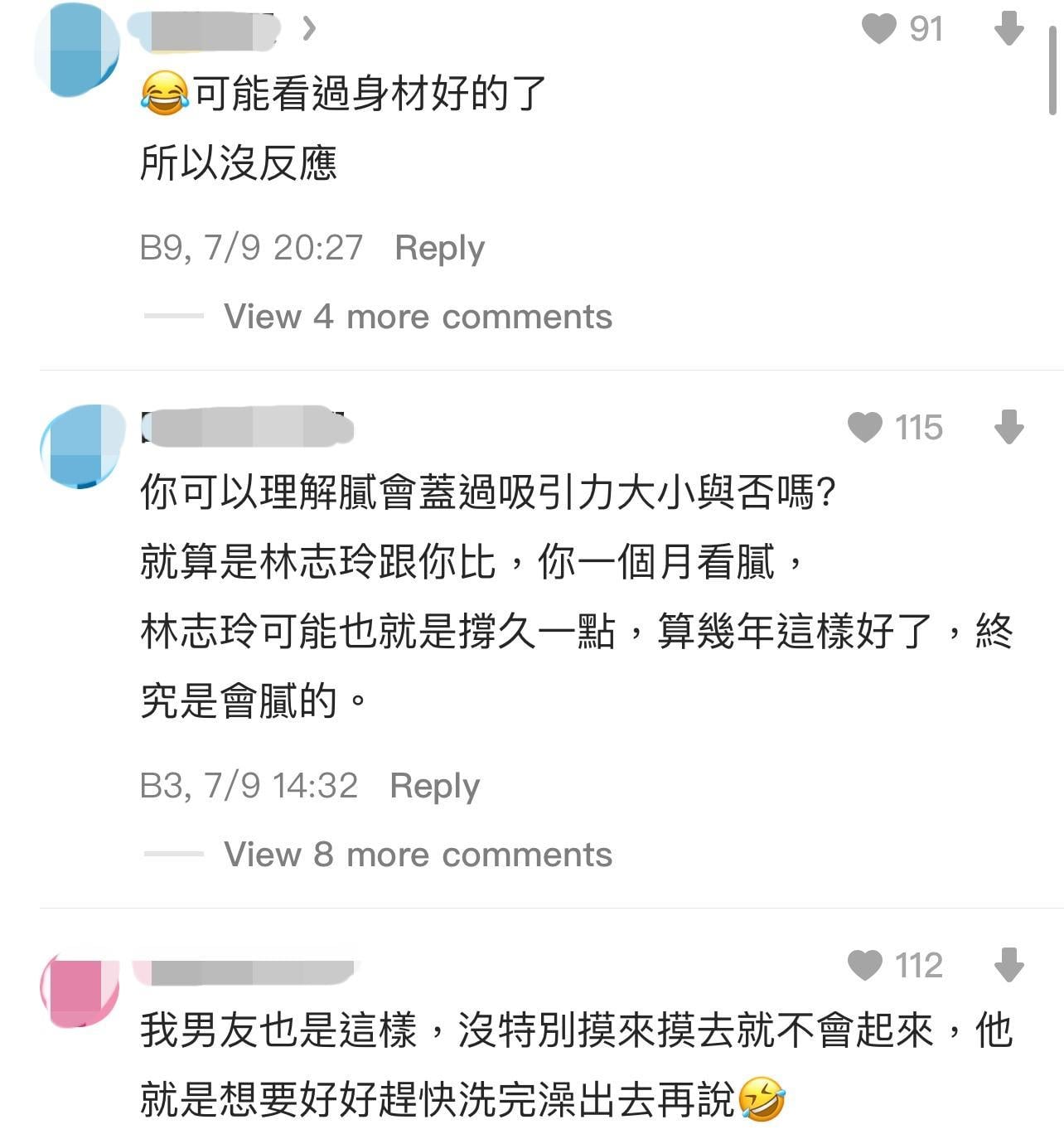Reply to the B3 comment

pyautogui.click(x=434, y=786)
